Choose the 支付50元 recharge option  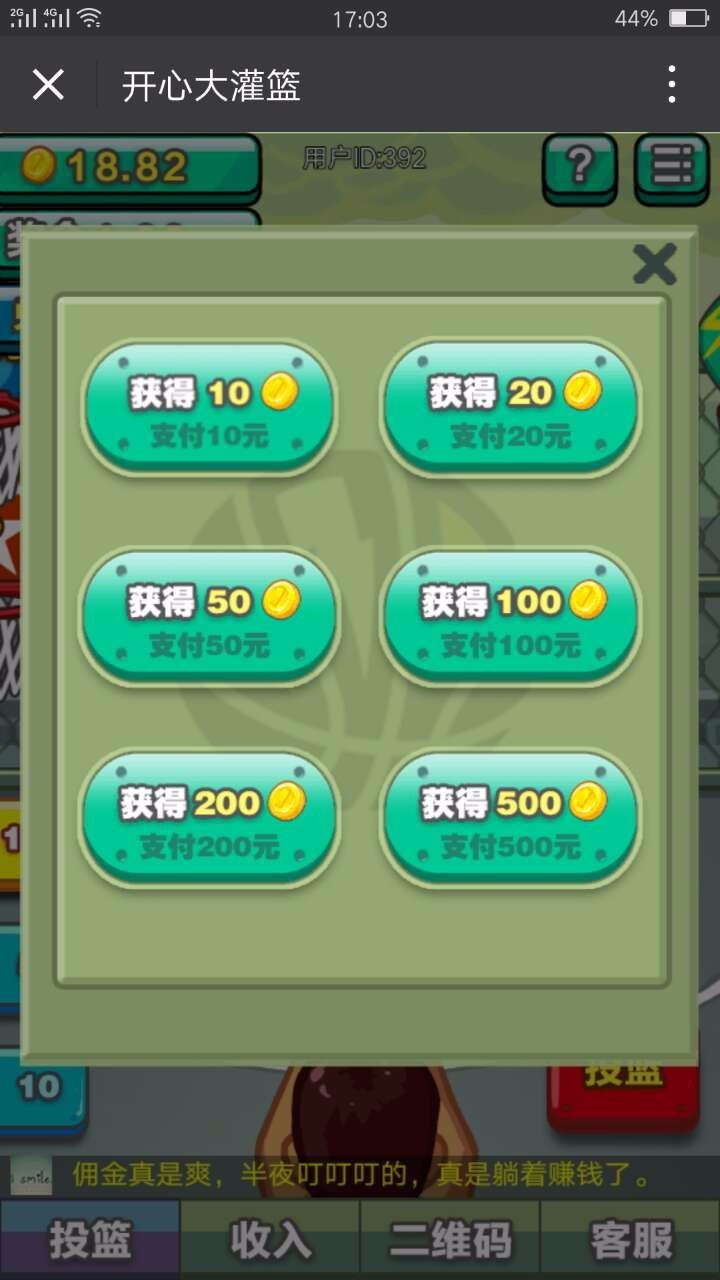coord(210,617)
